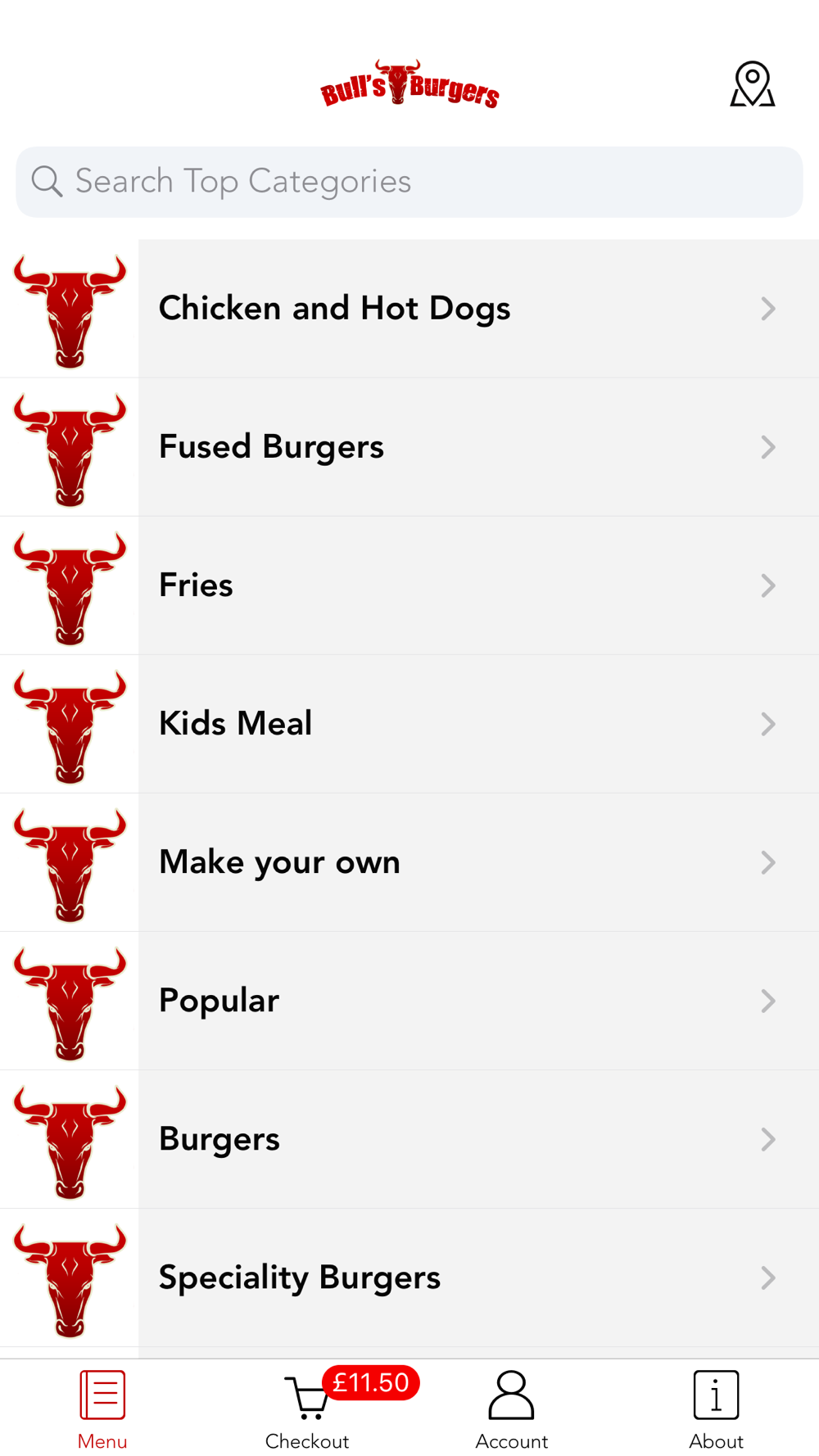The width and height of the screenshot is (819, 1456).
Task: Switch to the Account tab
Action: pyautogui.click(x=512, y=1409)
